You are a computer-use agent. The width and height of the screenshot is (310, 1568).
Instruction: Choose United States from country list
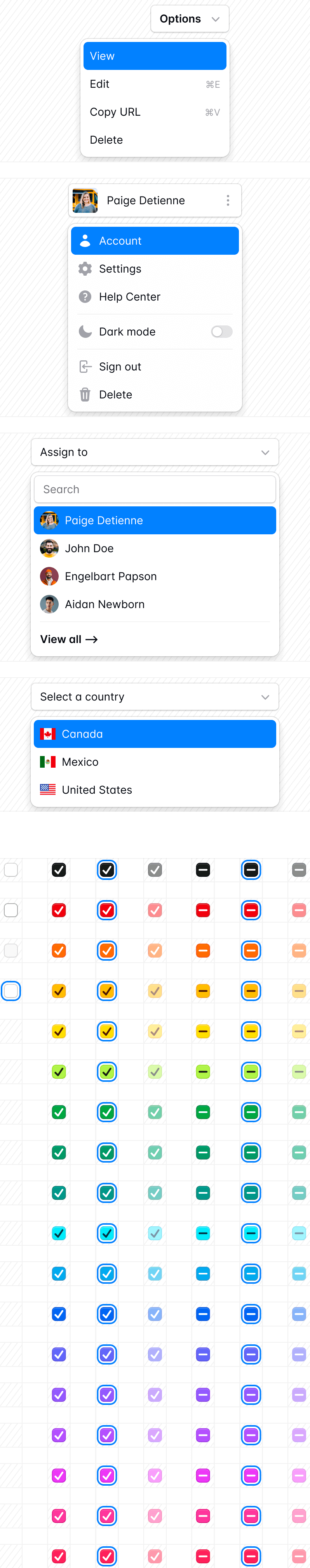(155, 790)
